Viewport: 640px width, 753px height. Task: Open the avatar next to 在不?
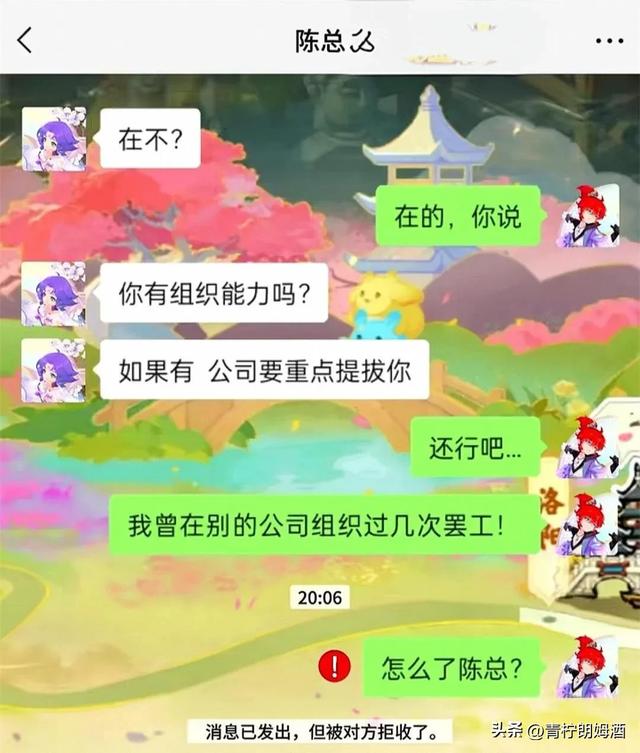(x=54, y=139)
